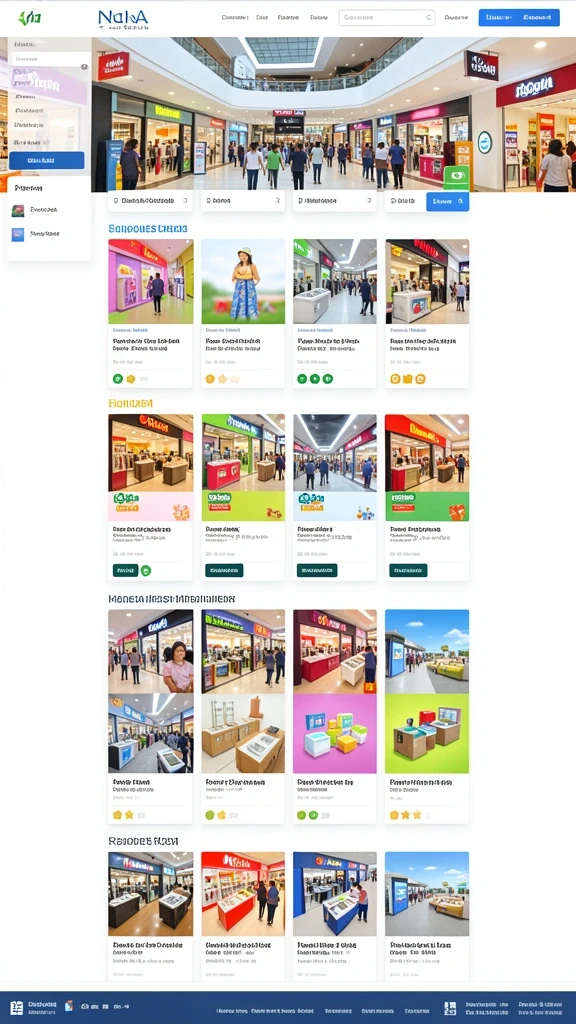Tap the search field in the header
576x1024 pixels.
[387, 18]
